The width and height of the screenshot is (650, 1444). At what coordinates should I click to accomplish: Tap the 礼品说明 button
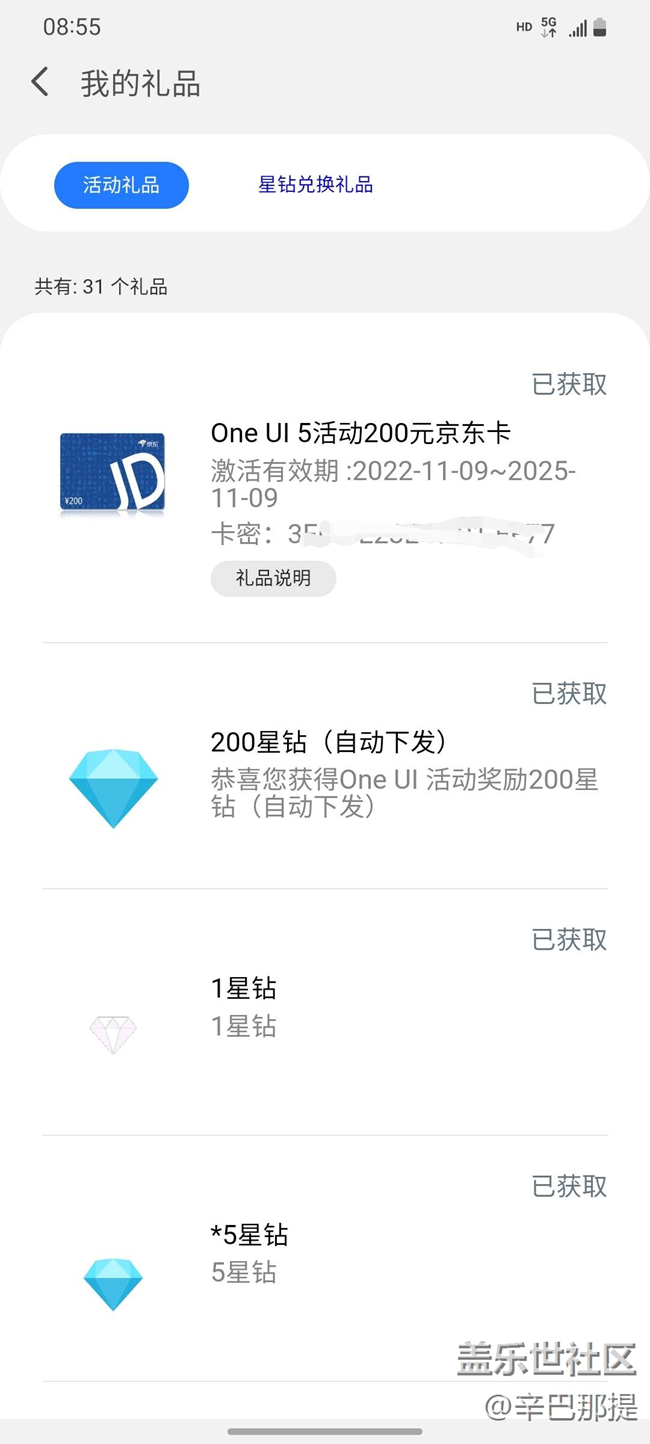coord(273,578)
